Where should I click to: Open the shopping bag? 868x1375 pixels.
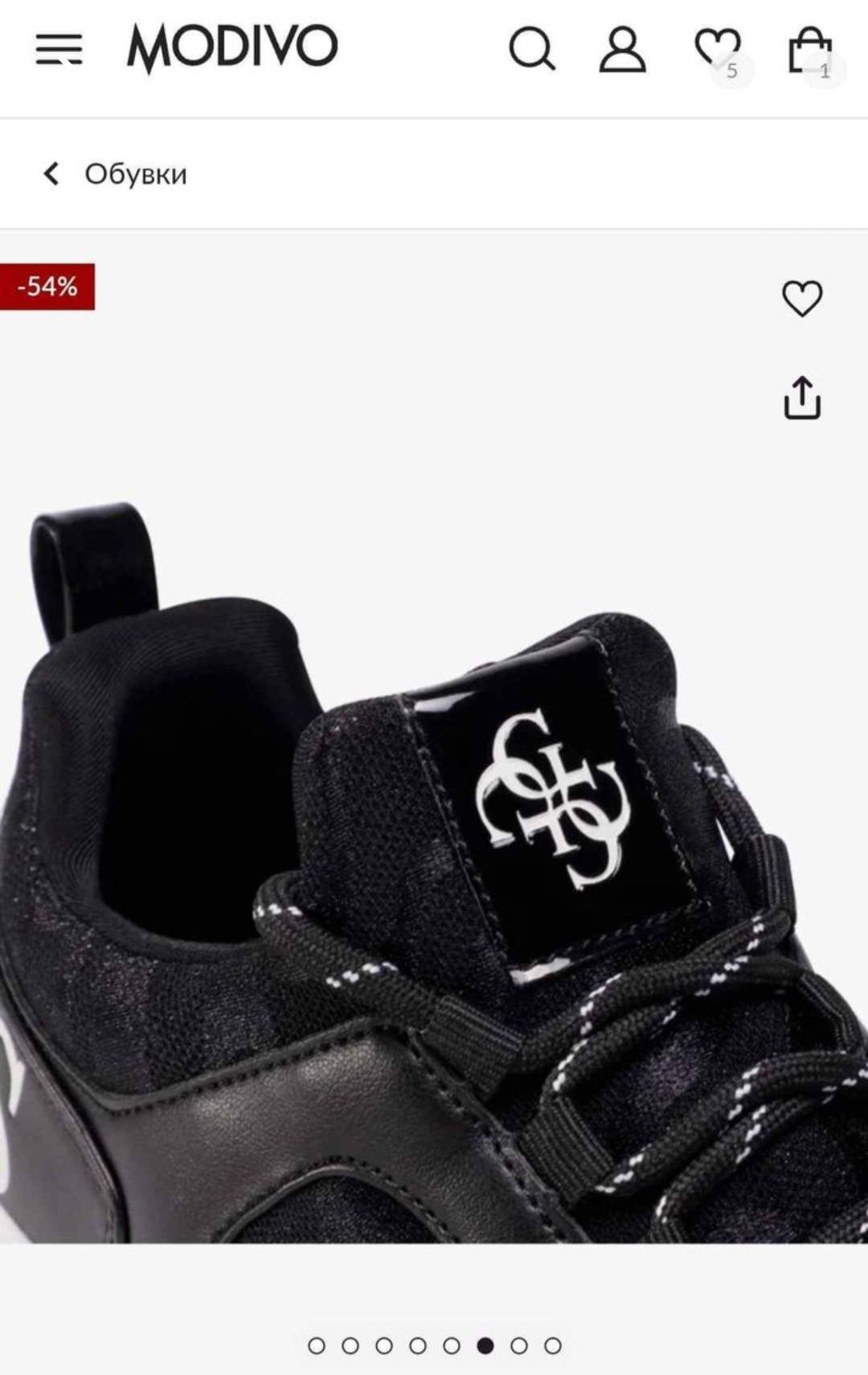point(809,50)
